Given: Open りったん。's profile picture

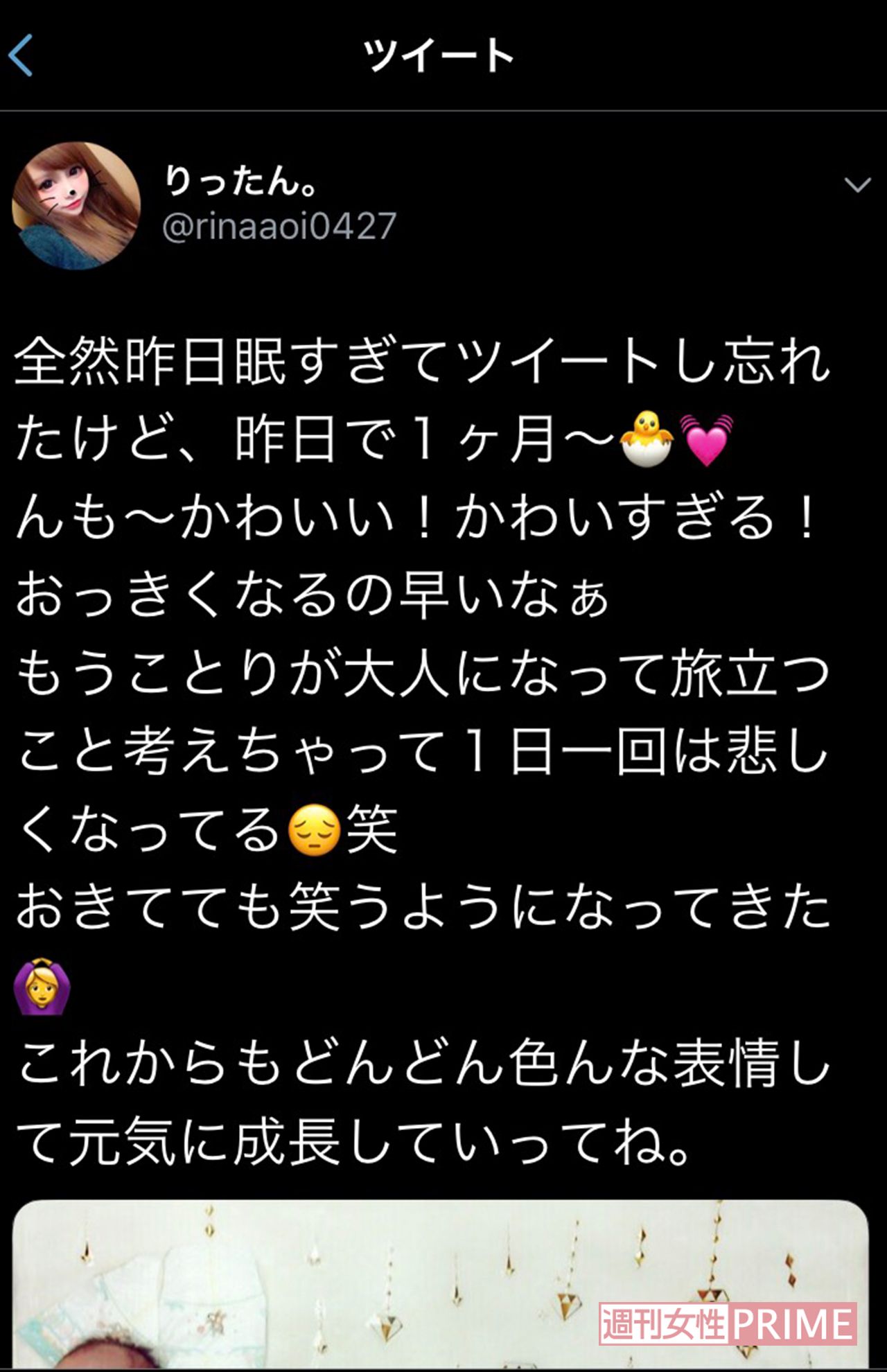Looking at the screenshot, I should coord(76,206).
